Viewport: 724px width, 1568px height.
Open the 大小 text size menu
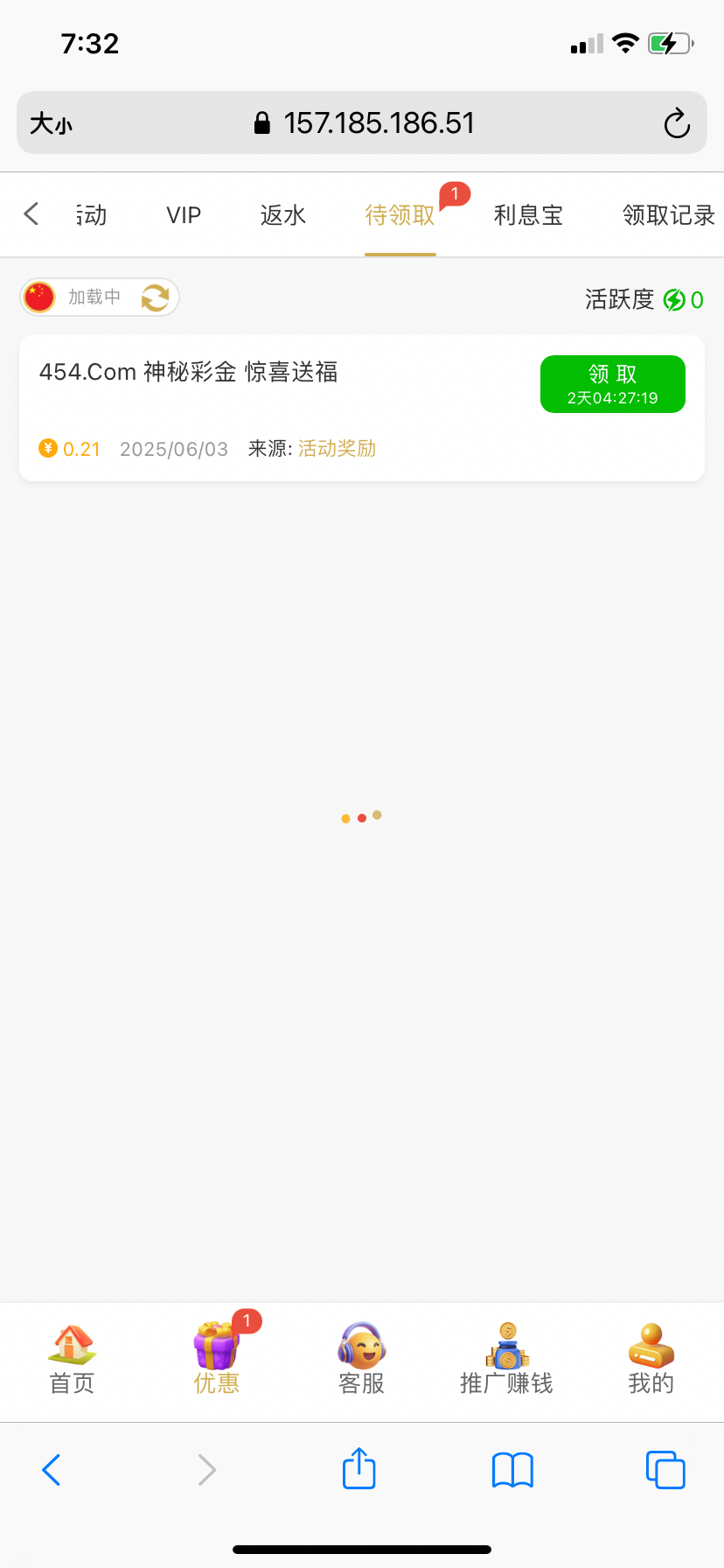tap(51, 123)
